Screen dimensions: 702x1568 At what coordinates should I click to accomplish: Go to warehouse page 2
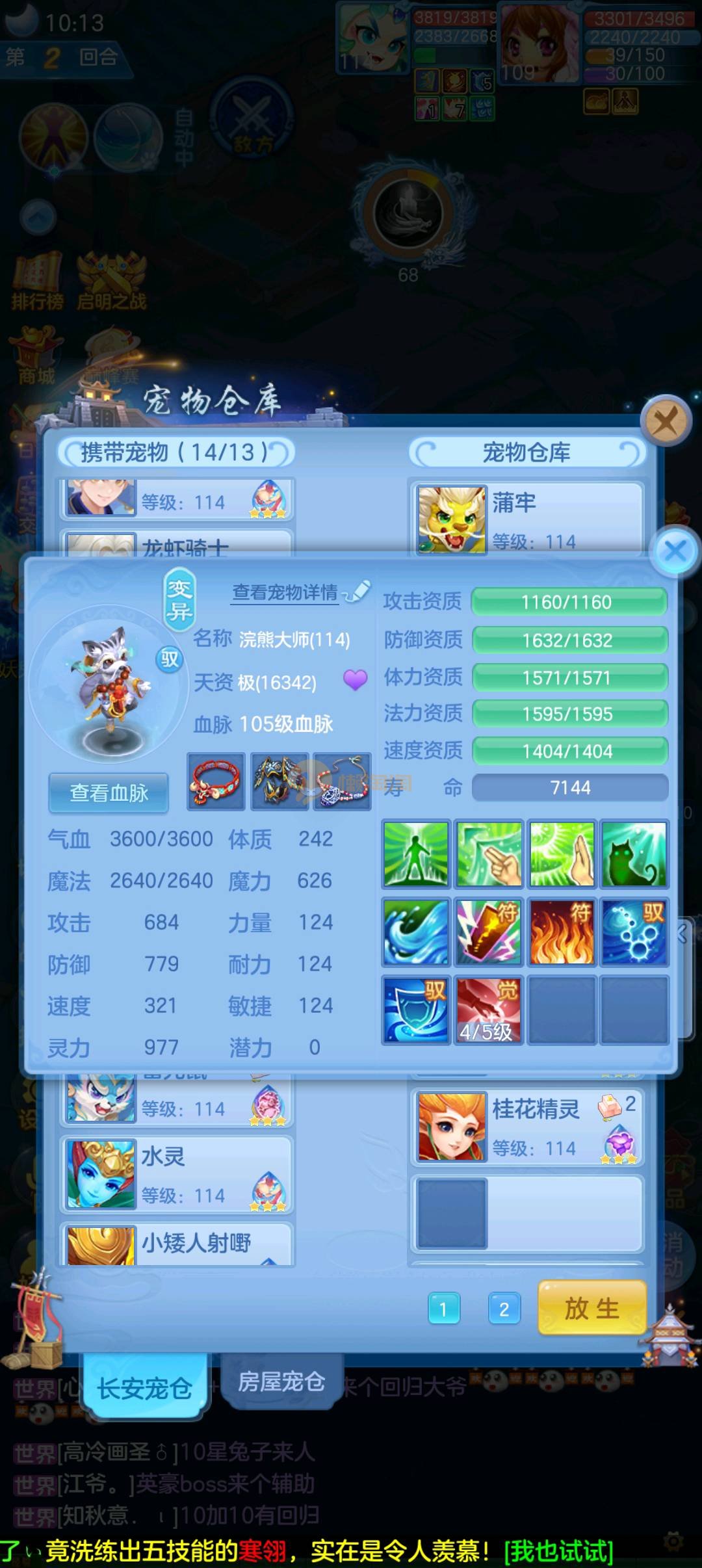click(504, 1309)
